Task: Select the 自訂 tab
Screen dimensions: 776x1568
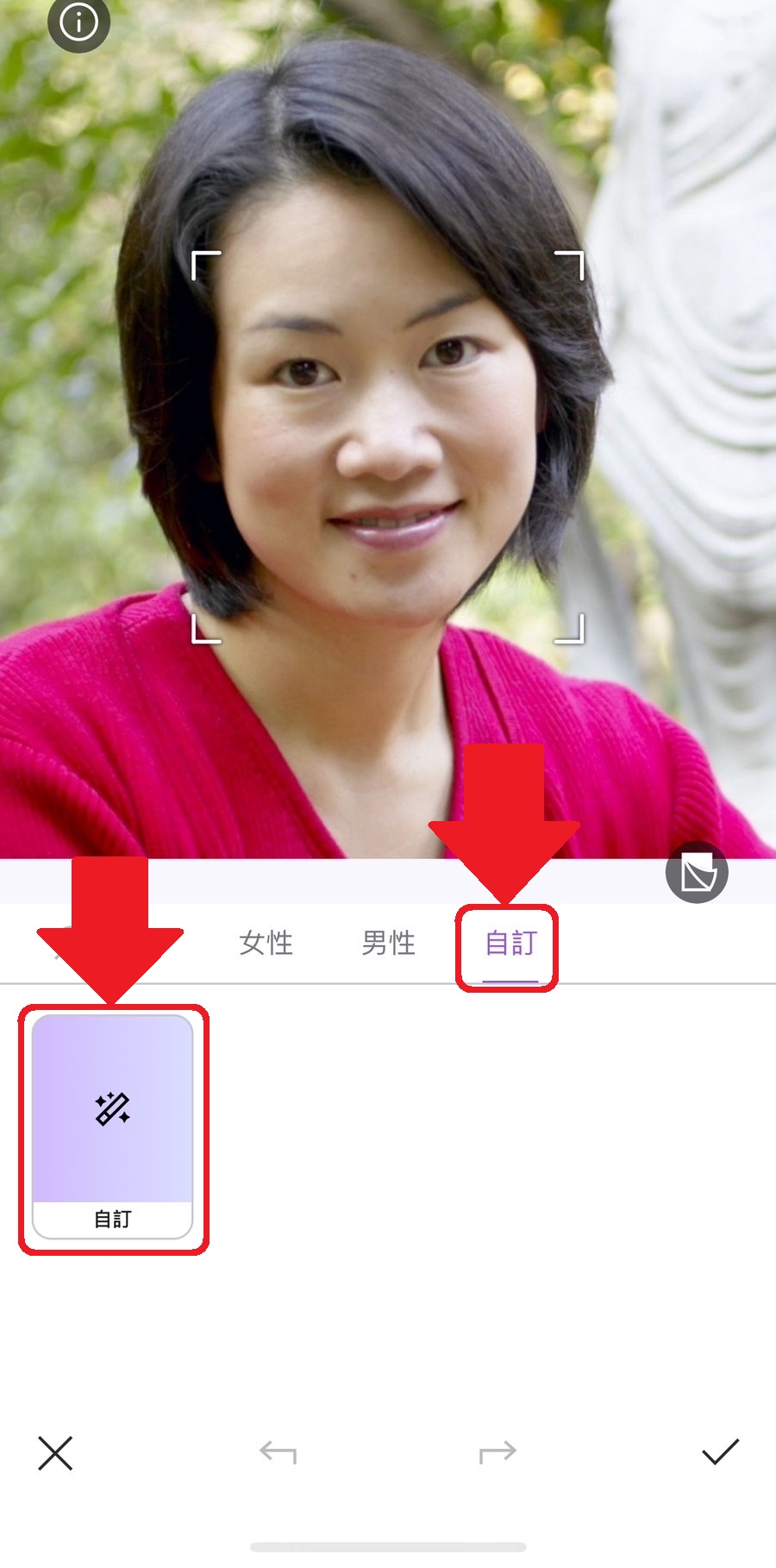Action: 510,944
